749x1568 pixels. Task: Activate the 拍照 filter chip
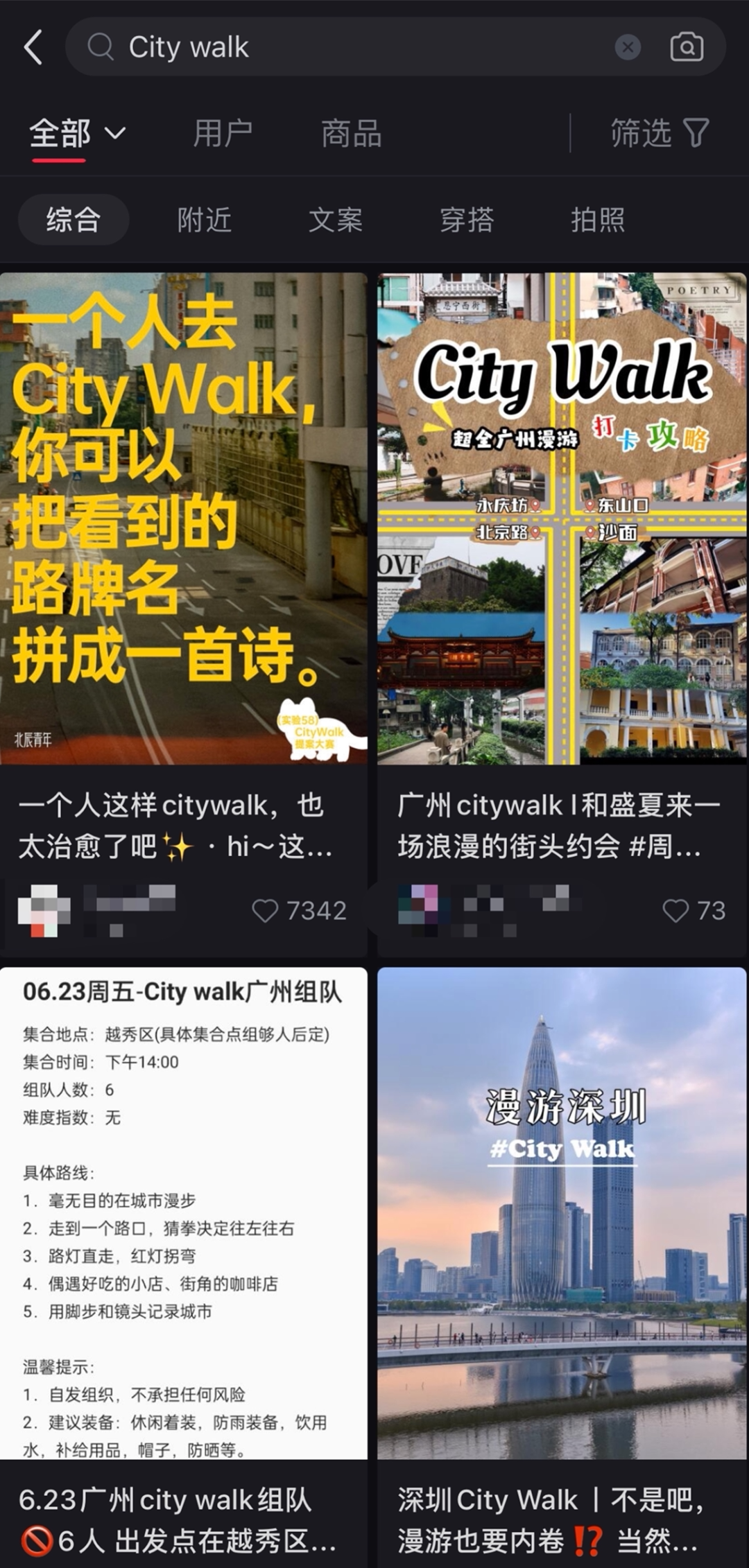coord(597,220)
